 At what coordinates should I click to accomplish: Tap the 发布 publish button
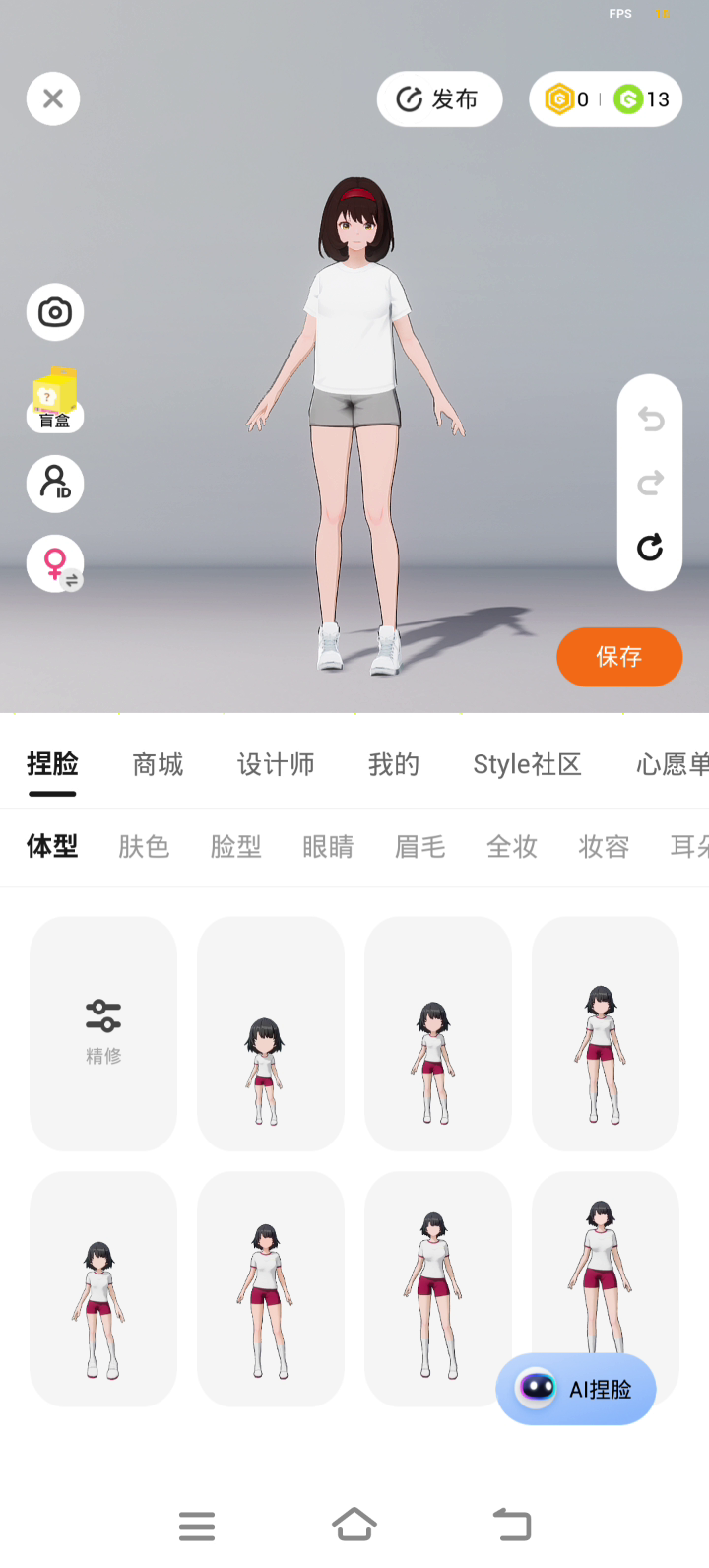click(439, 99)
